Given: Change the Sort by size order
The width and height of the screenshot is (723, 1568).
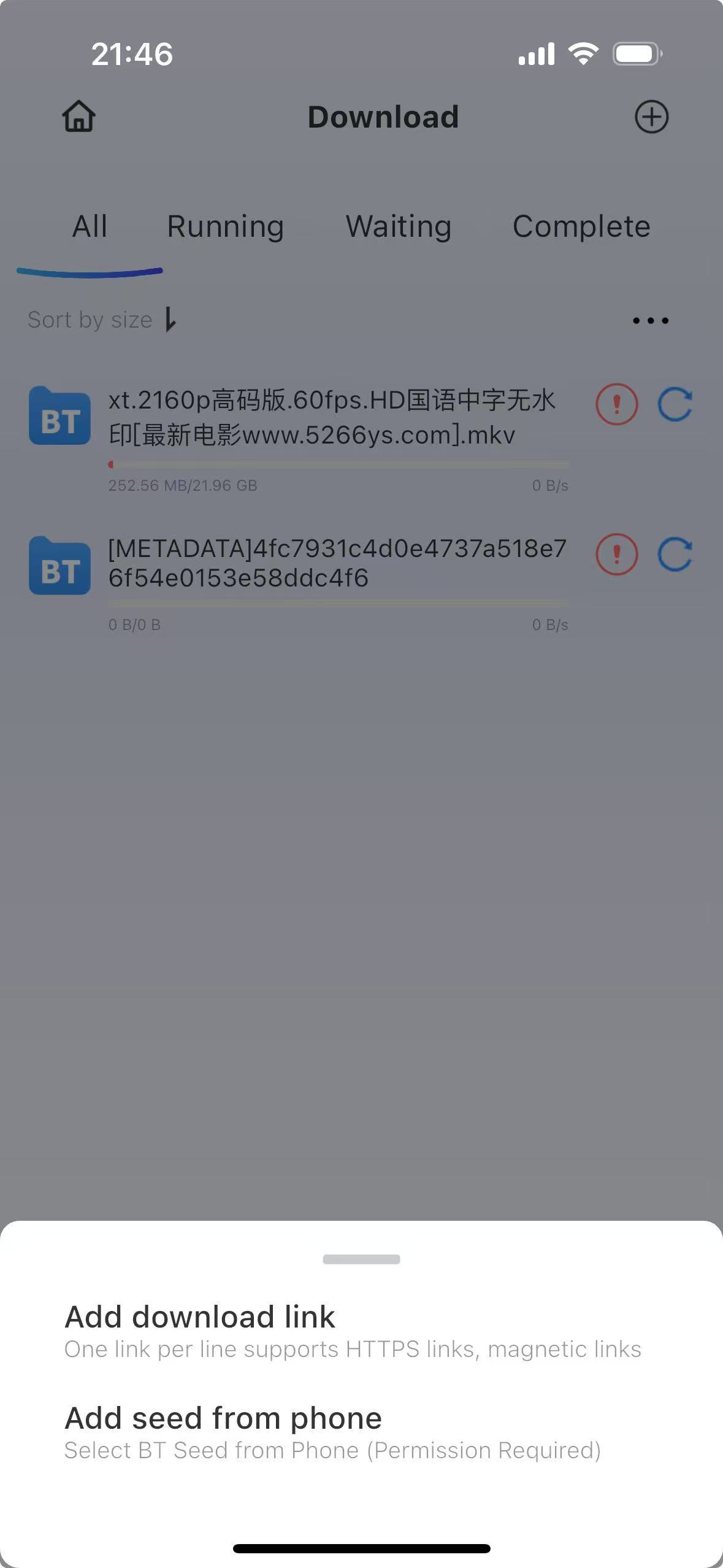Looking at the screenshot, I should click(102, 320).
